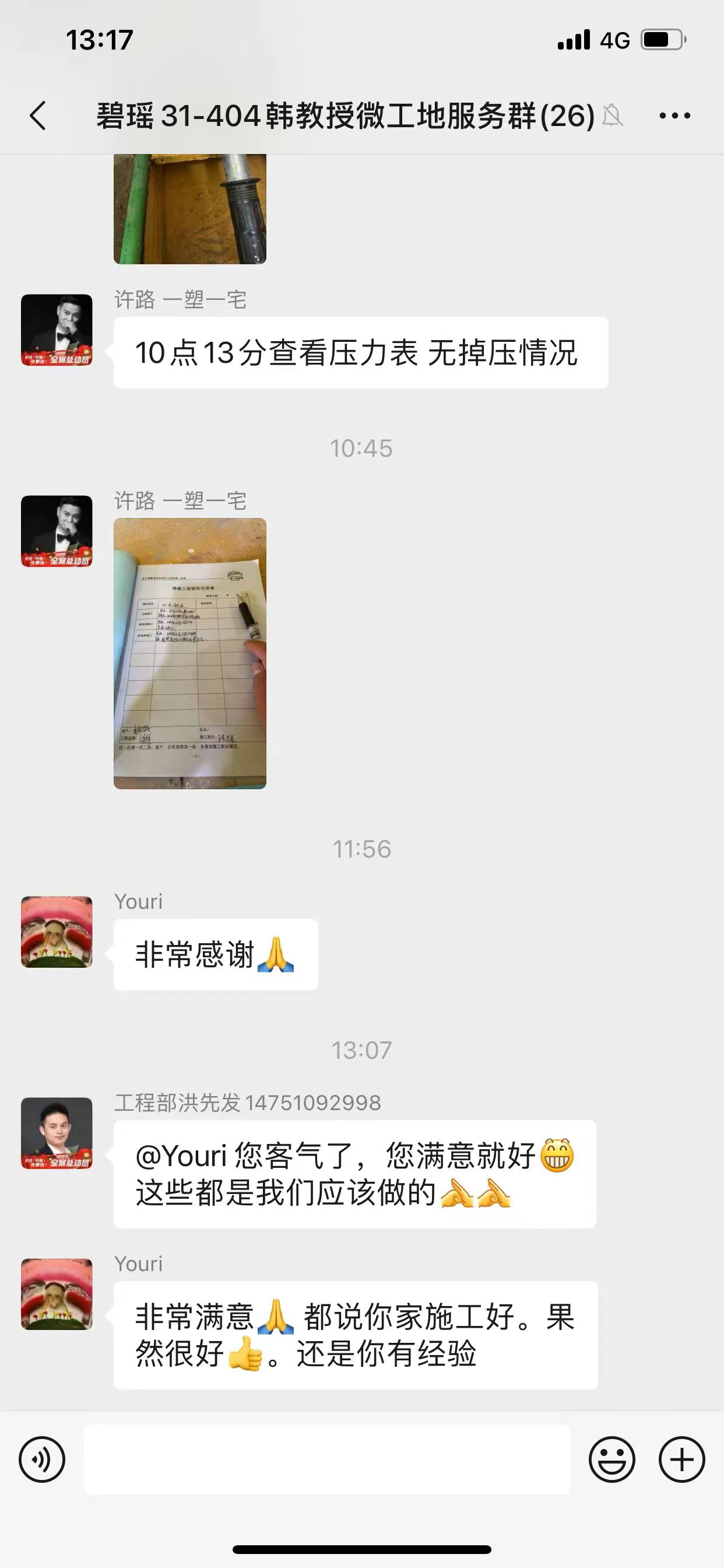The image size is (724, 1568).
Task: Open 许路's avatar beside pressure gauge message
Action: coord(57,330)
